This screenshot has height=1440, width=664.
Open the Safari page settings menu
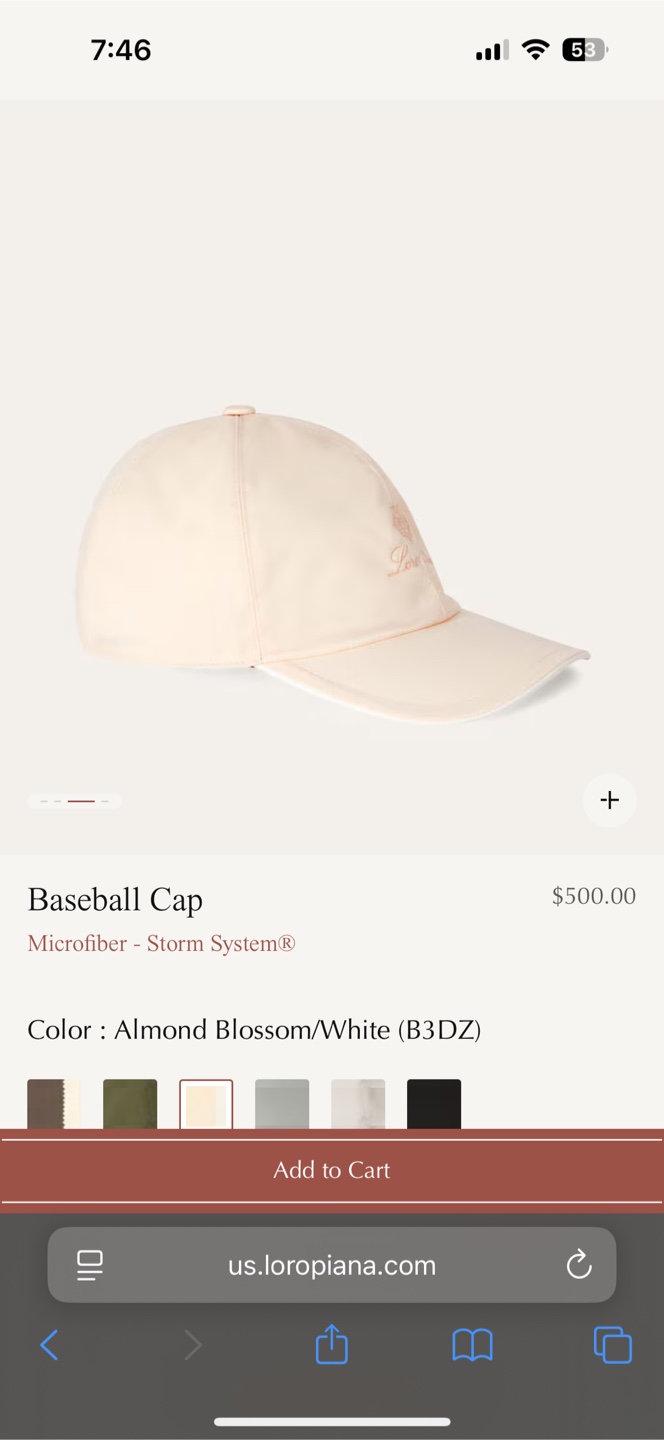point(90,1265)
